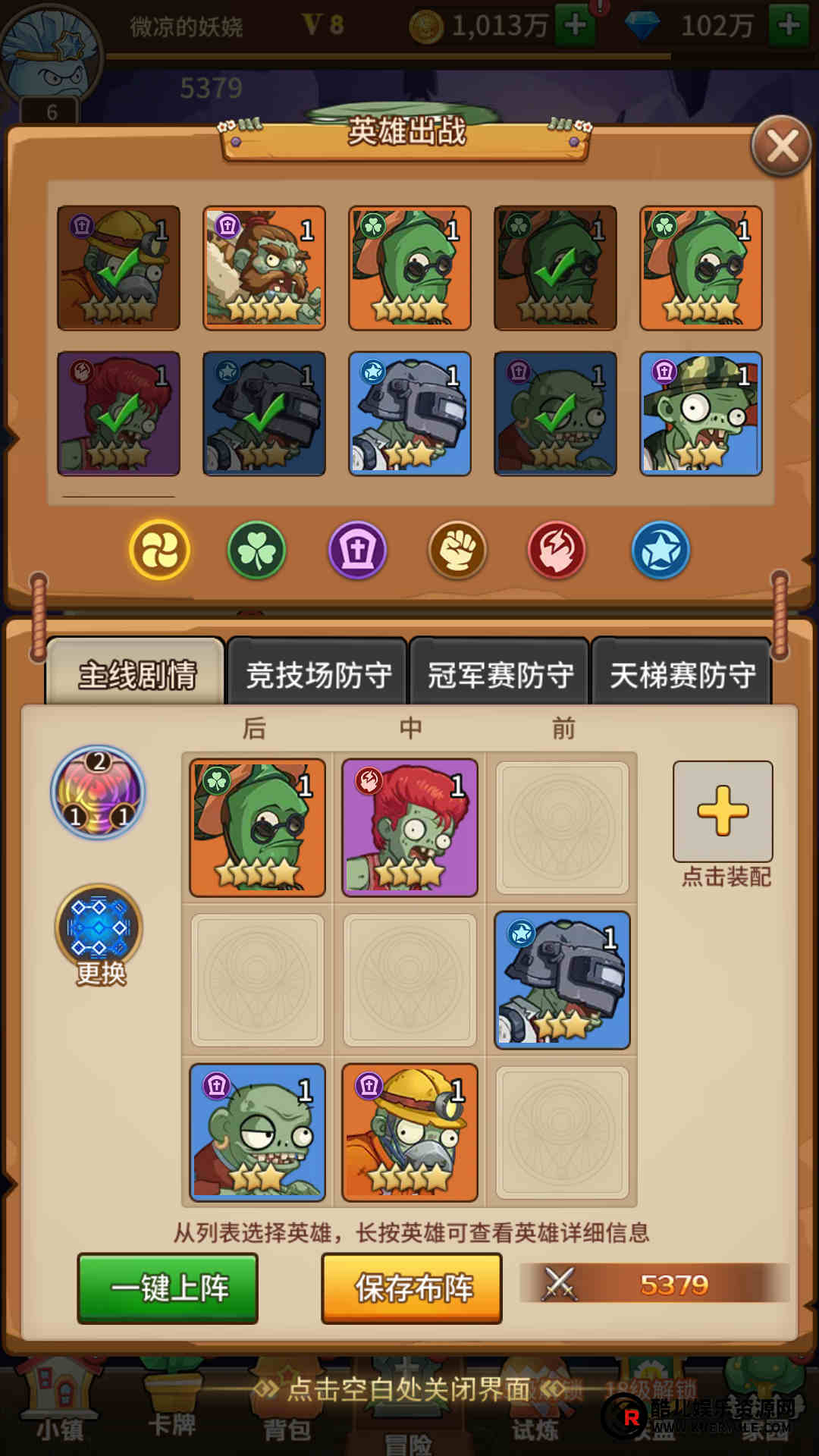Remove the red-haired zombie from the formation
This screenshot has width=819, height=1456.
pos(409,827)
